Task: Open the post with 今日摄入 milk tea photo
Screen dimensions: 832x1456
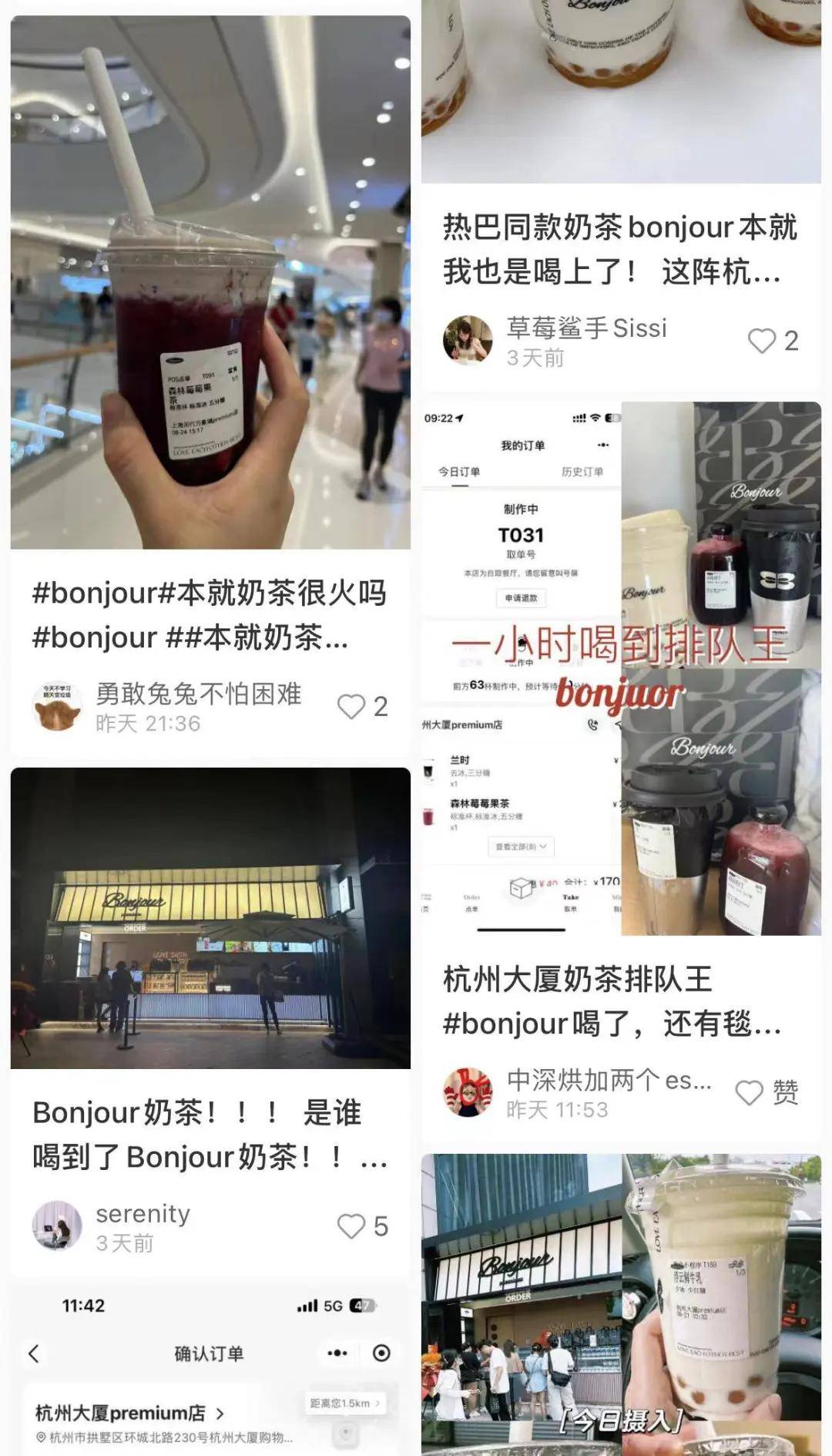Action: [x=621, y=1303]
